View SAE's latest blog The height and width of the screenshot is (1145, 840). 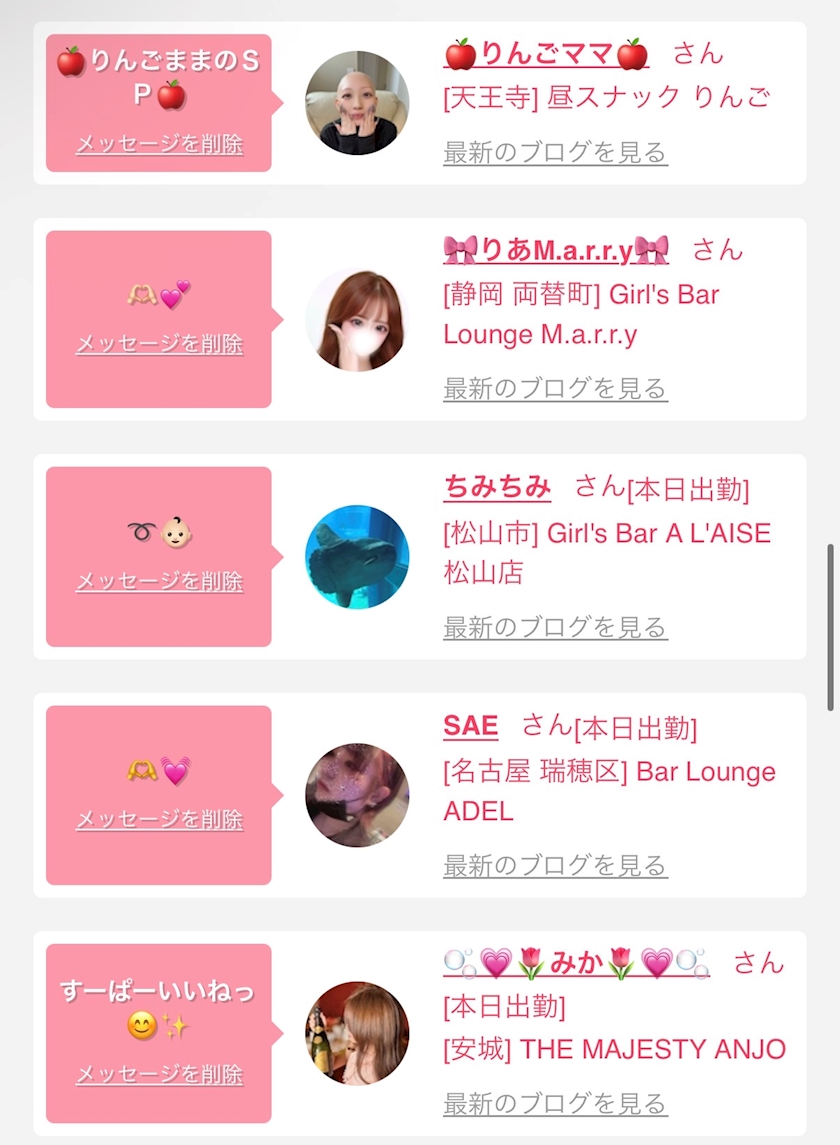coord(555,865)
